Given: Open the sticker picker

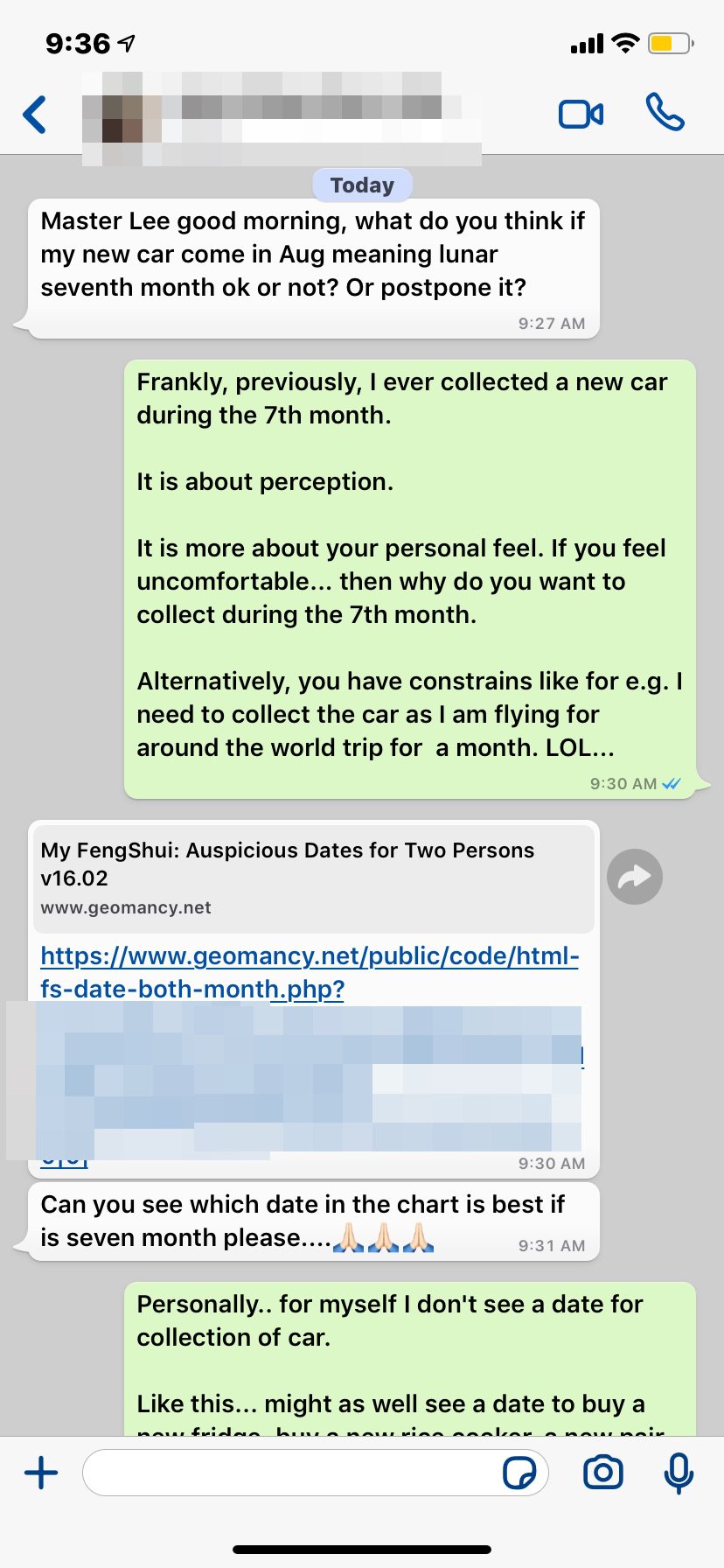Looking at the screenshot, I should point(519,1473).
